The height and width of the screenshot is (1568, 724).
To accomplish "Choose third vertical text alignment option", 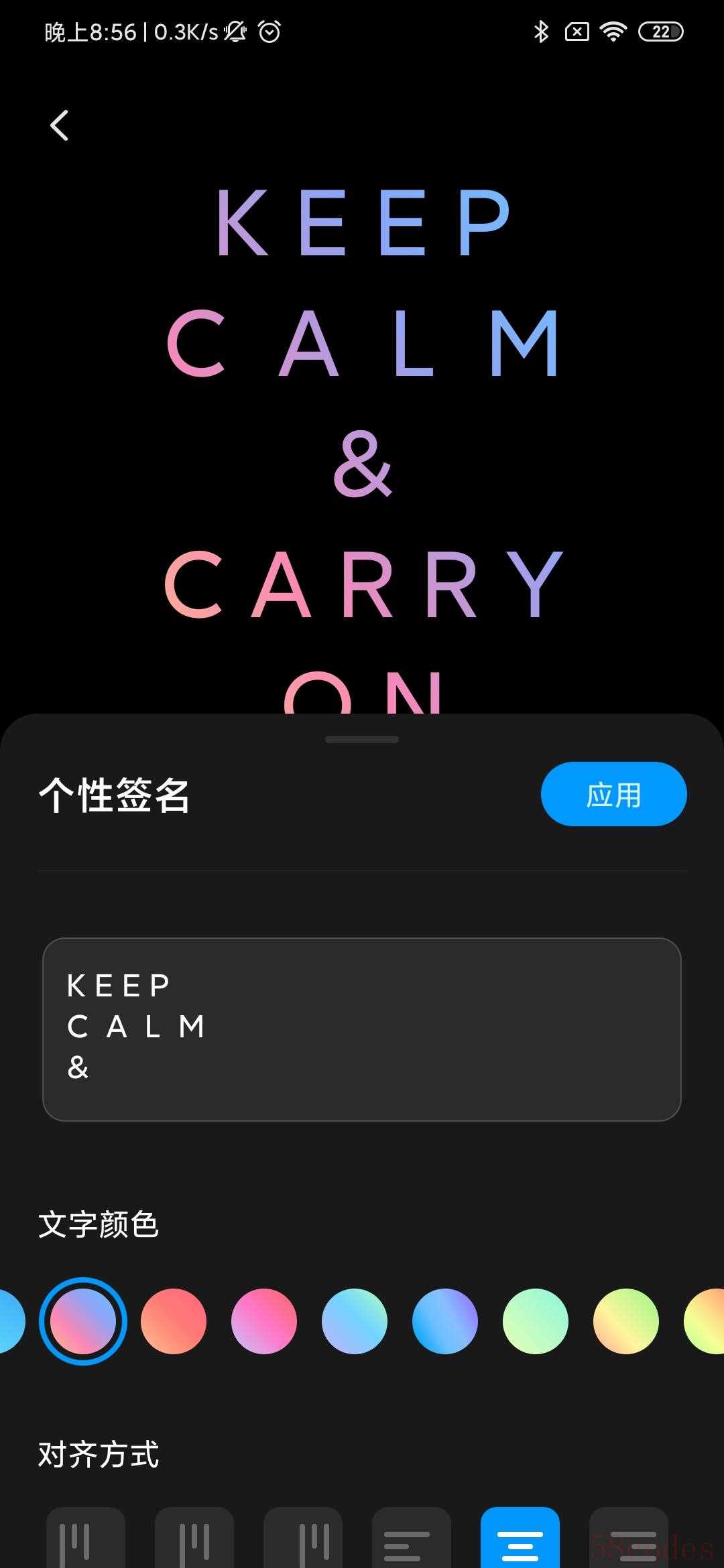I will click(303, 1540).
